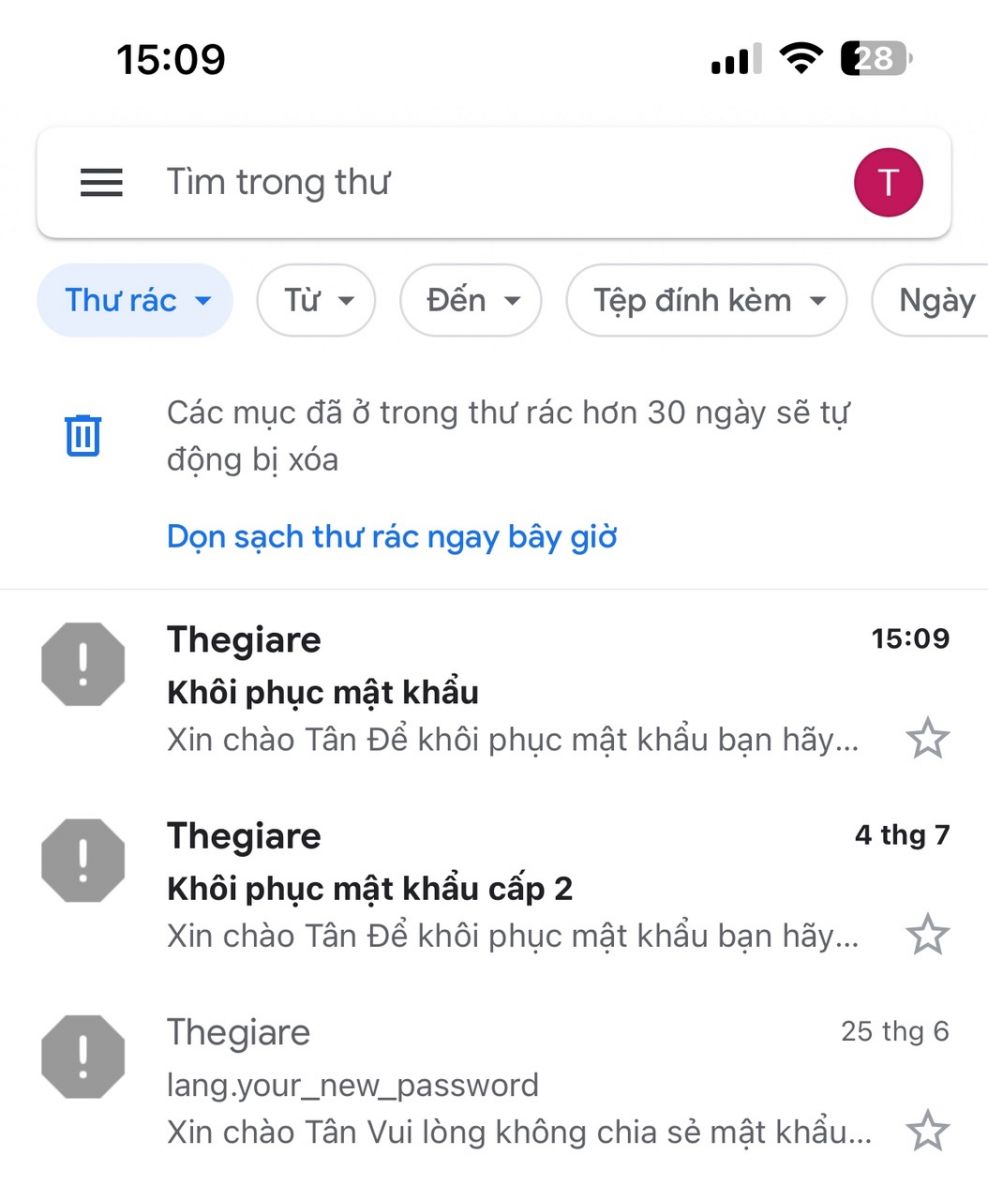
Task: Star the "Khôi phục mật khẩu cấp 2" email
Action: (927, 936)
